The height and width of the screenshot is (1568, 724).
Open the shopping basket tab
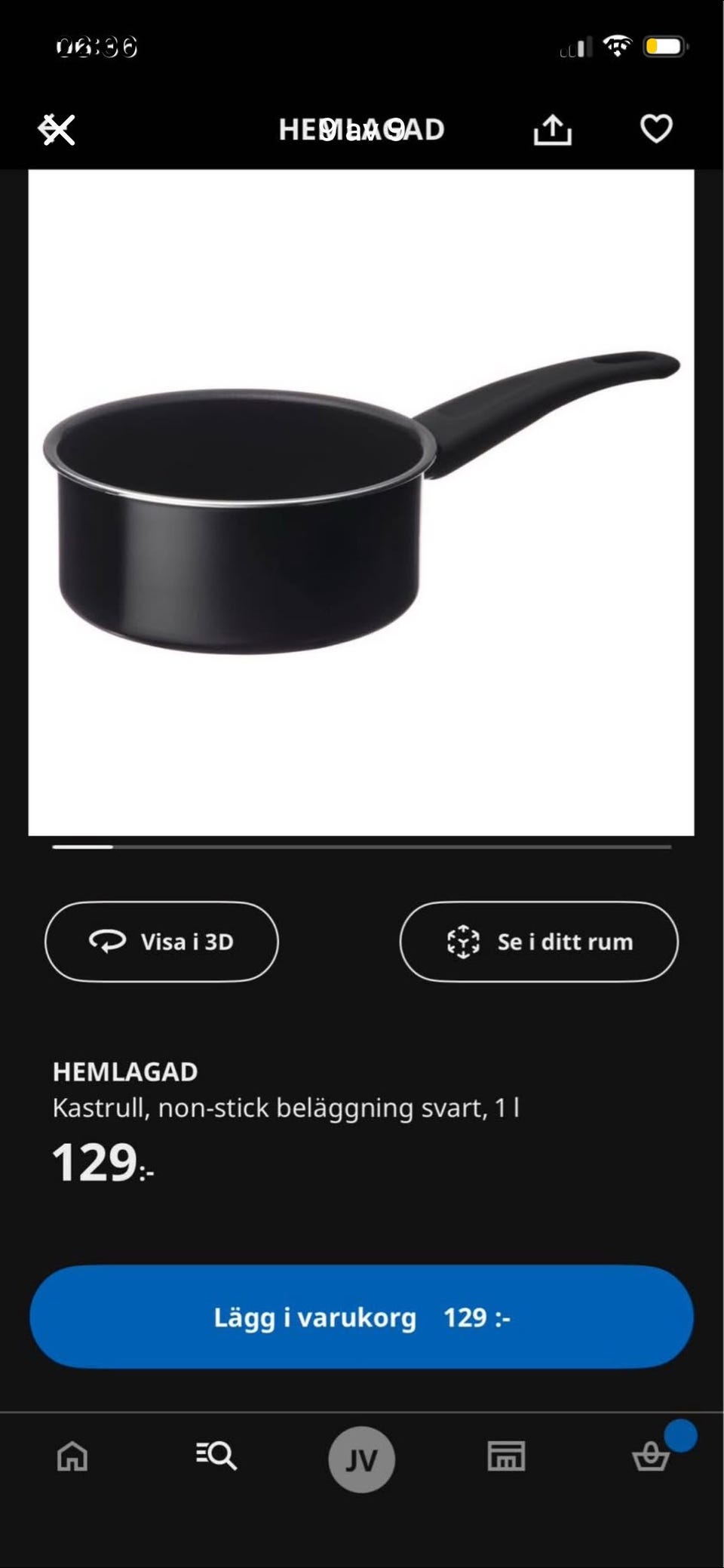650,1455
